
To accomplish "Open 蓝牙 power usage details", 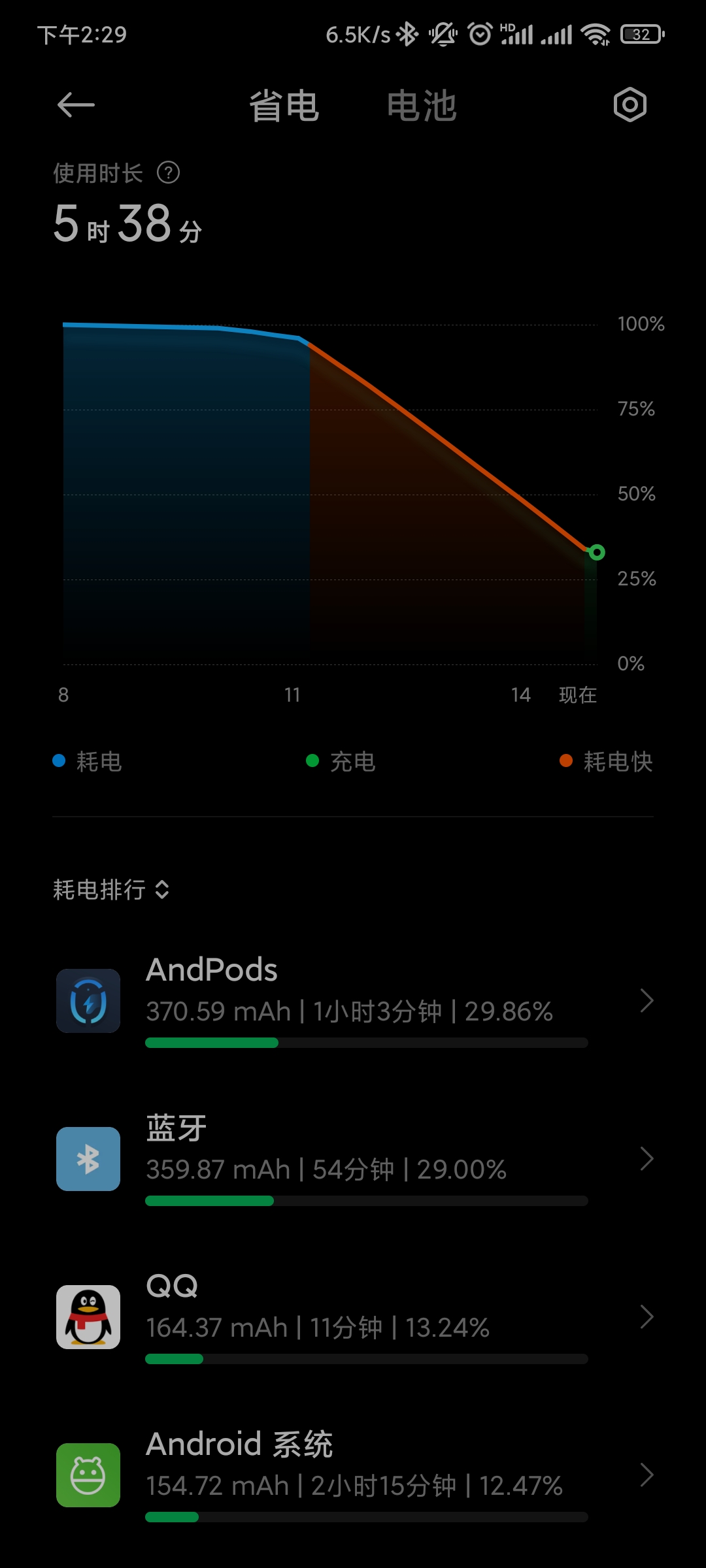I will 353,1159.
